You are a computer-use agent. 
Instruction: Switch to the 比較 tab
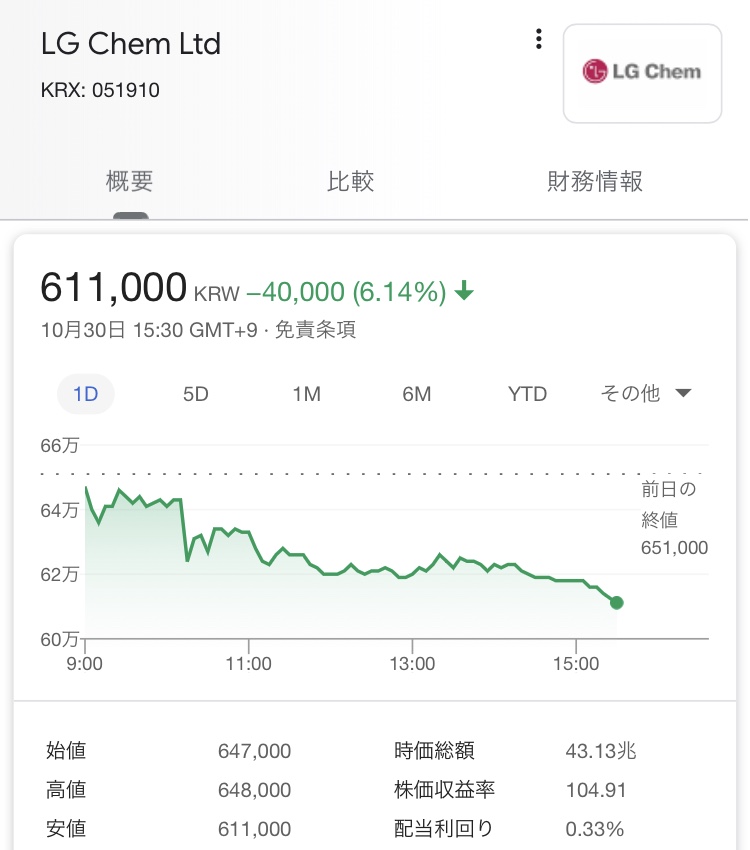(351, 182)
